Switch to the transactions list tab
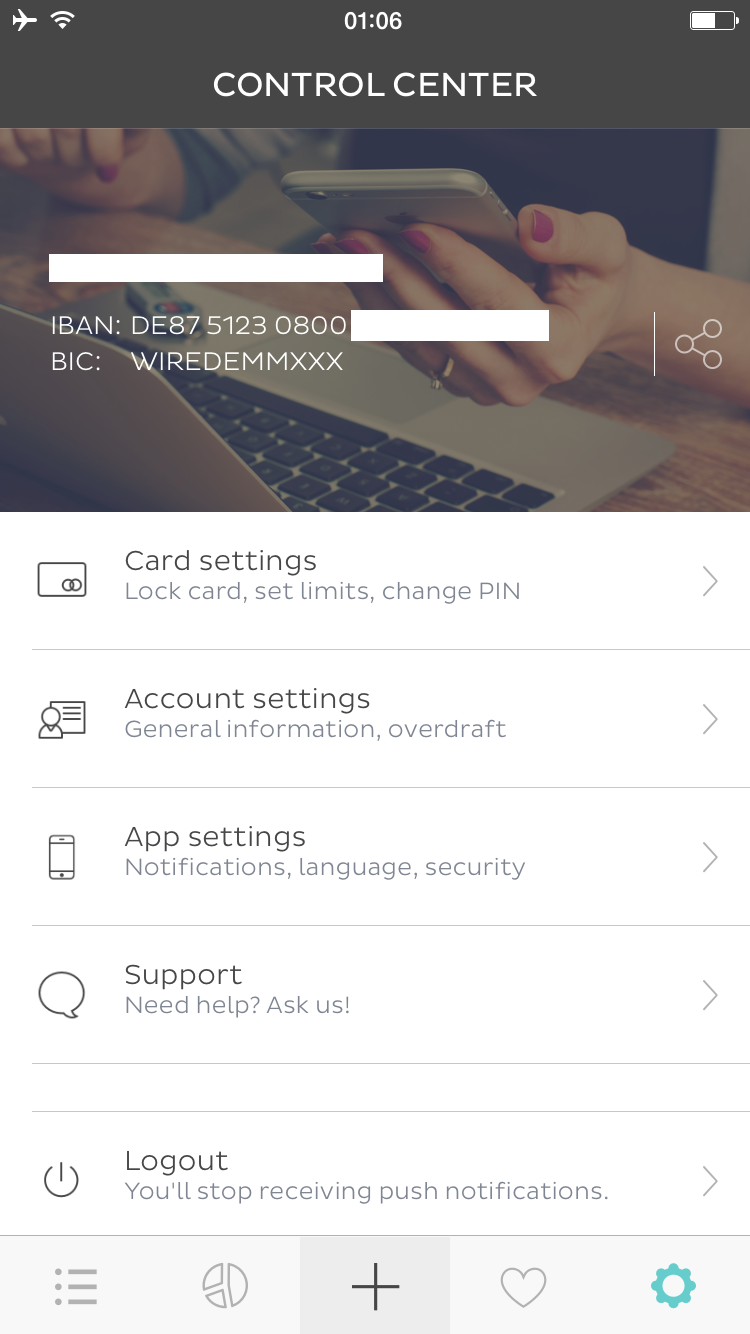 (x=75, y=1286)
